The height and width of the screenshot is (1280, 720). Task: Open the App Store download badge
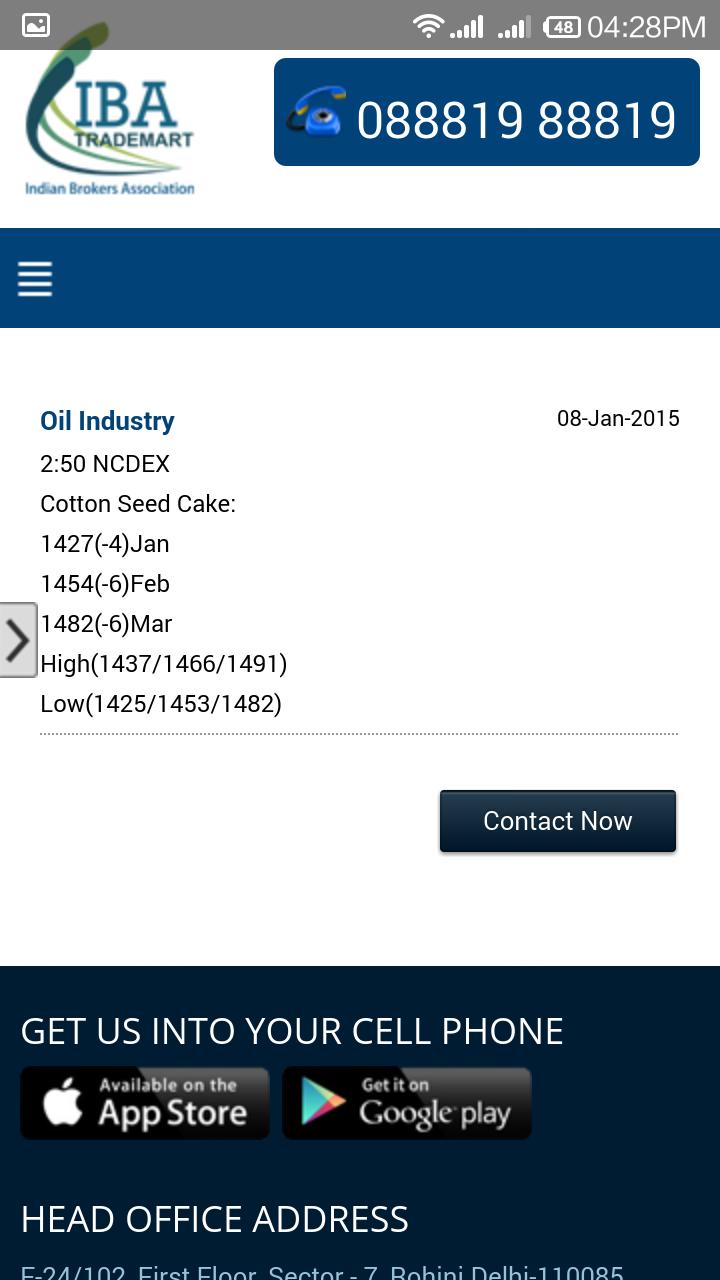tap(145, 1103)
